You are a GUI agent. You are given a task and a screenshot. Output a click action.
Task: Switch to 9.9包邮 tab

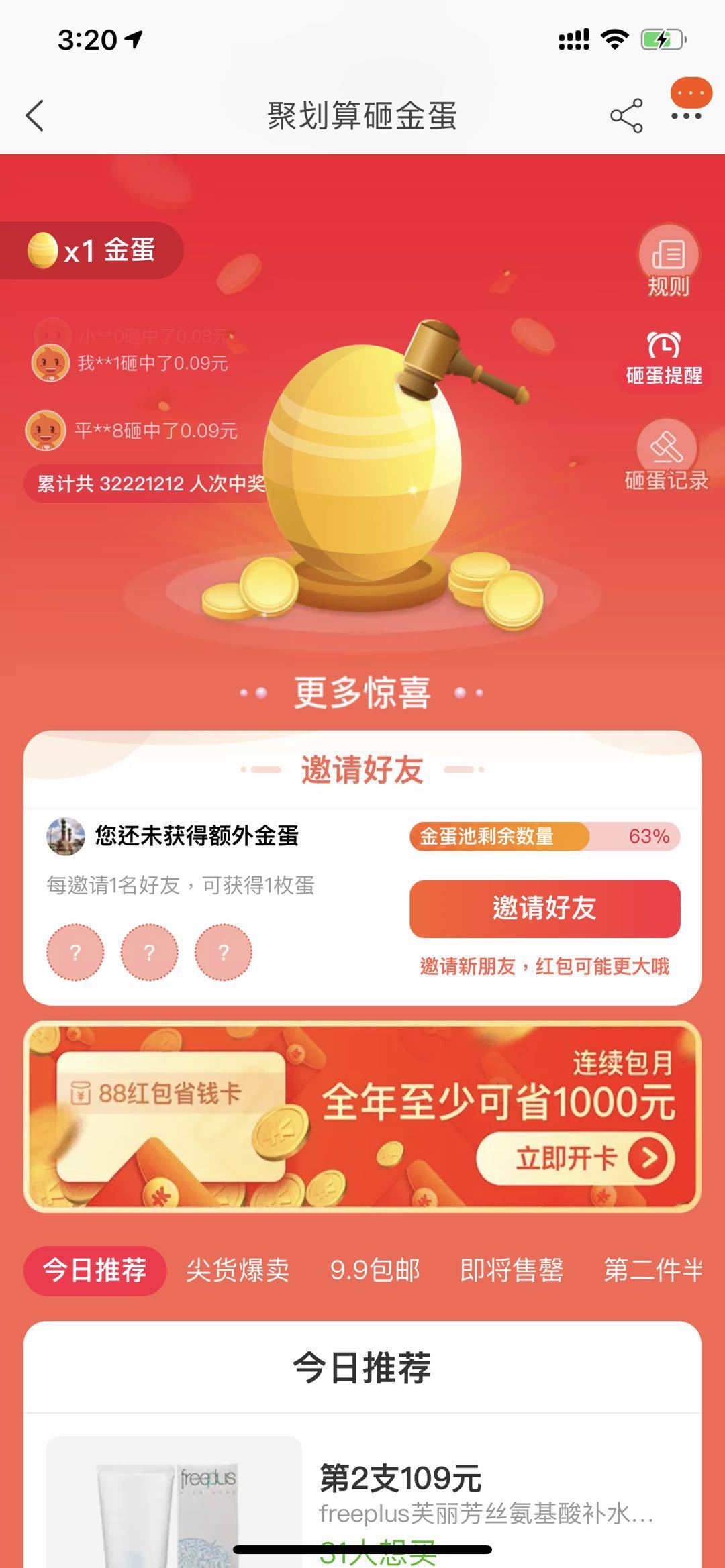375,1270
